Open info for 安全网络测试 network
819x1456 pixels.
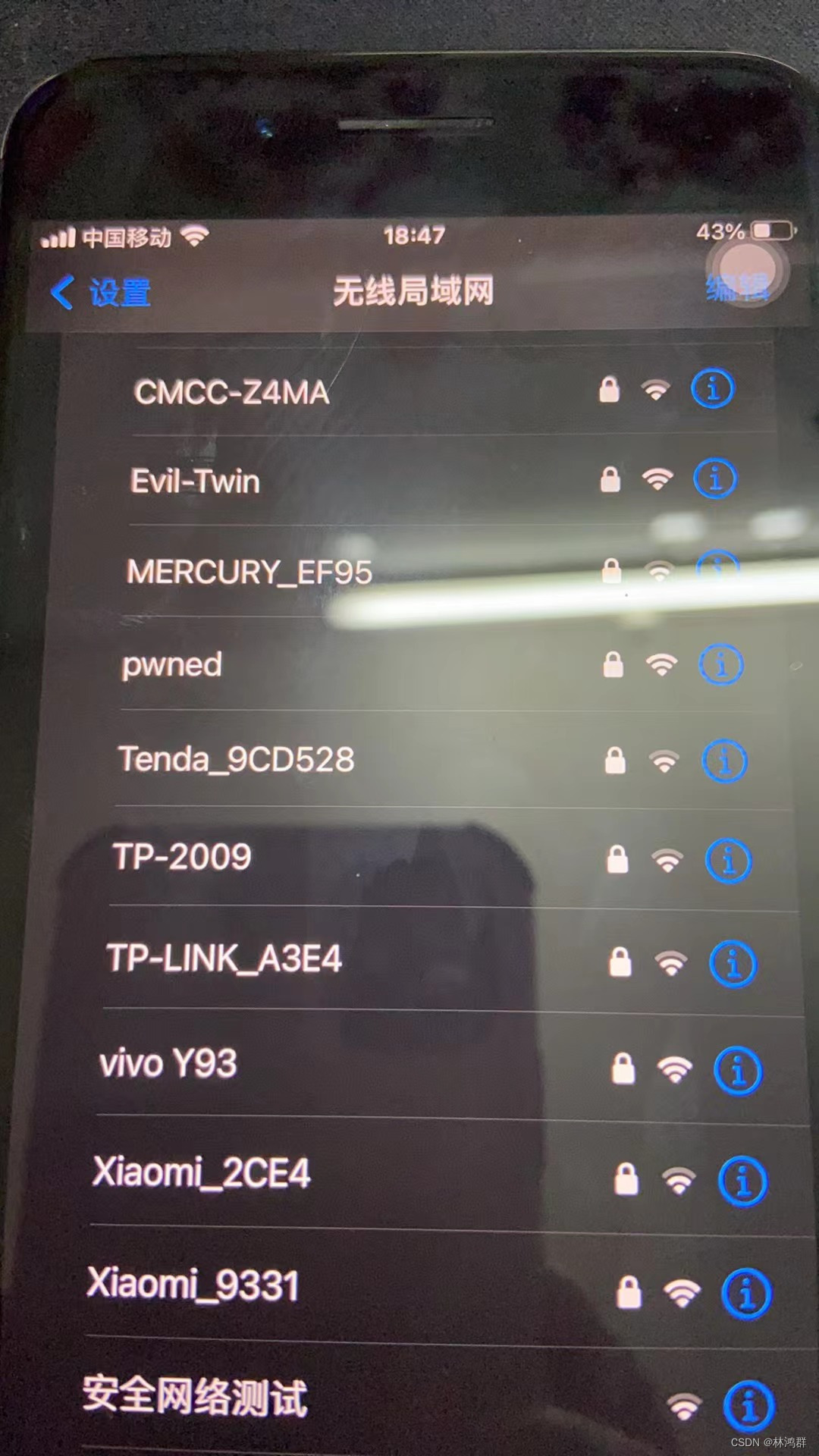pos(749,1405)
